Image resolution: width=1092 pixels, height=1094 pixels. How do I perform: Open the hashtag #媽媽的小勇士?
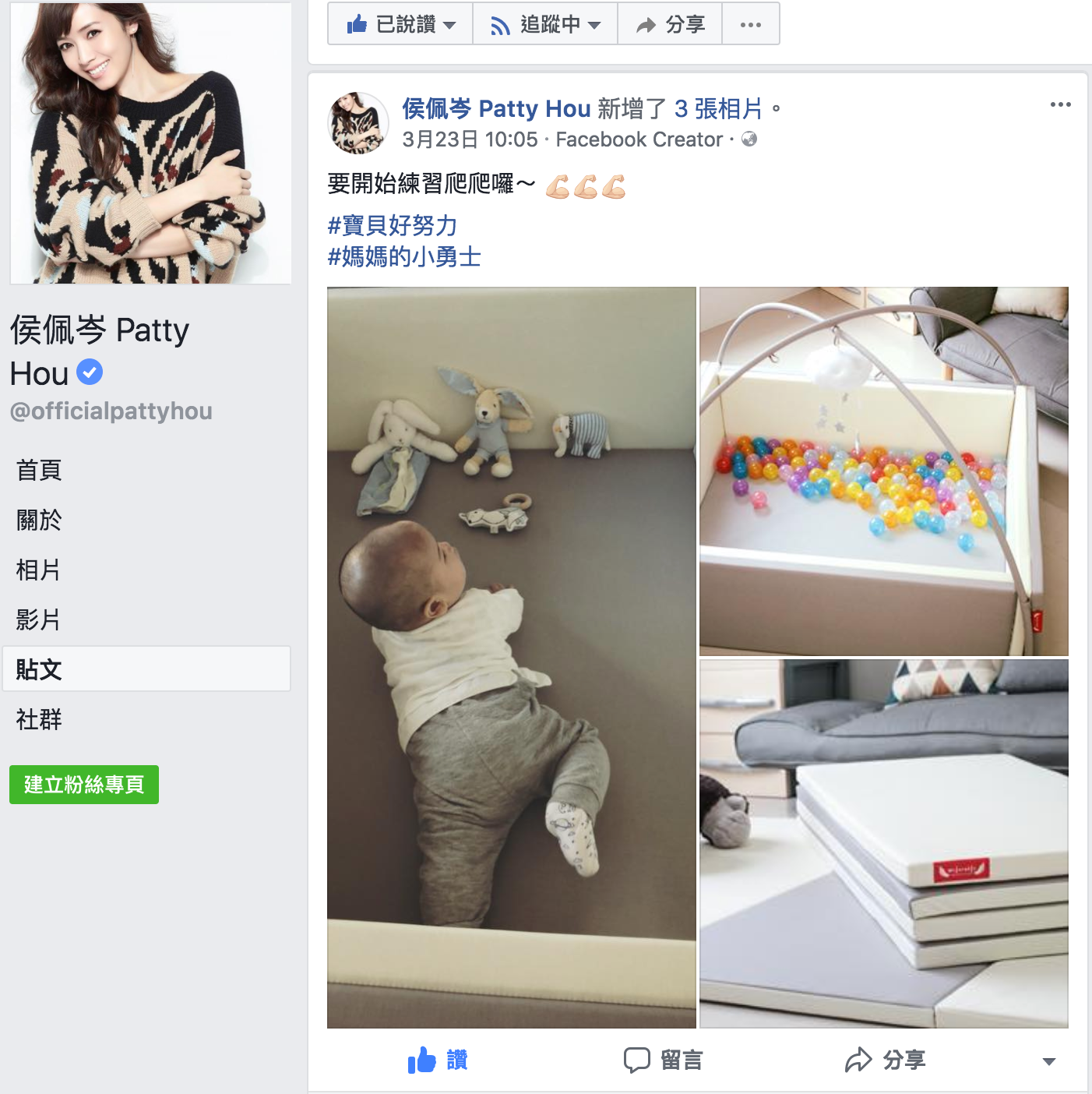point(404,256)
